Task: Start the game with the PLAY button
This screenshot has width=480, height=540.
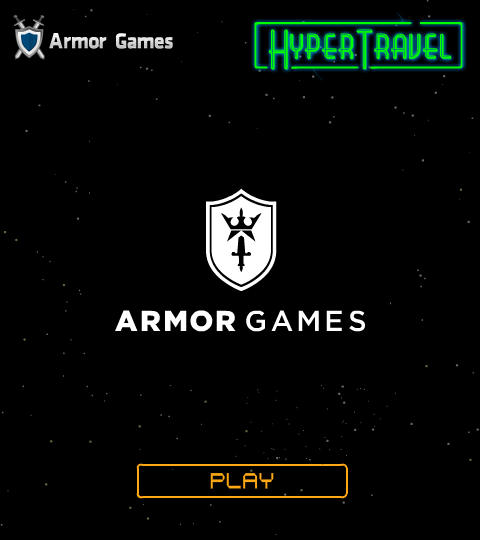Action: click(242, 481)
